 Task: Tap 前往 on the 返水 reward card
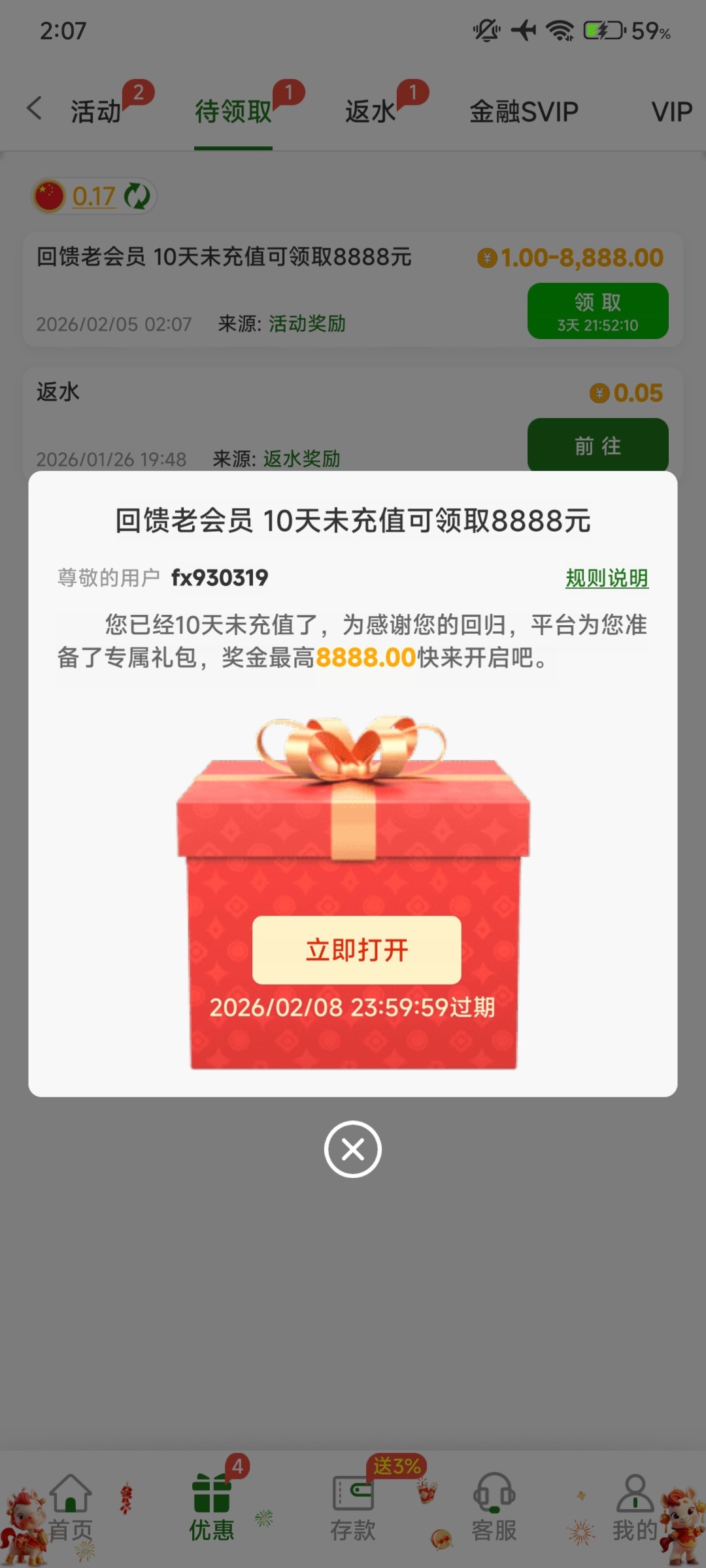(597, 446)
